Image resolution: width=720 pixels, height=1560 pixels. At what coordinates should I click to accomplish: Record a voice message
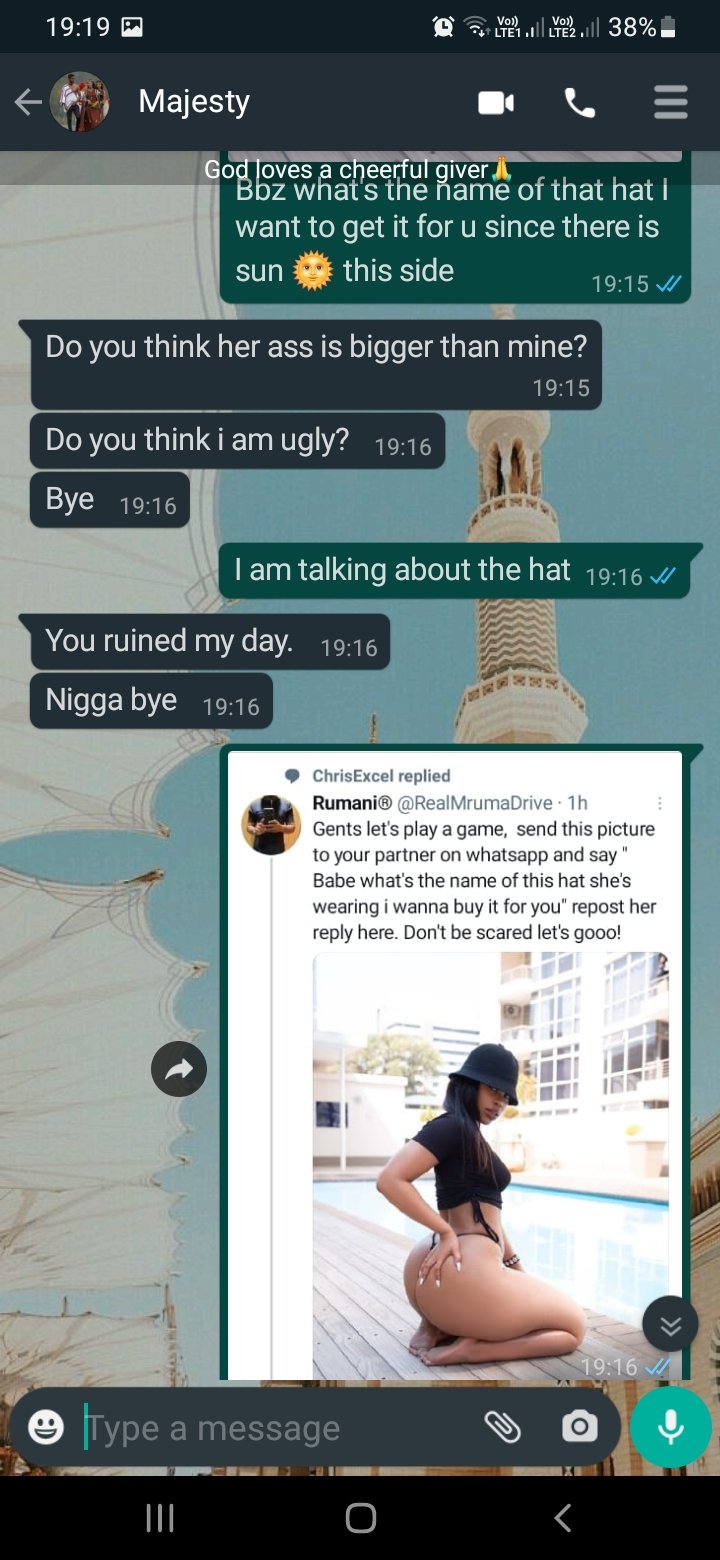670,1427
